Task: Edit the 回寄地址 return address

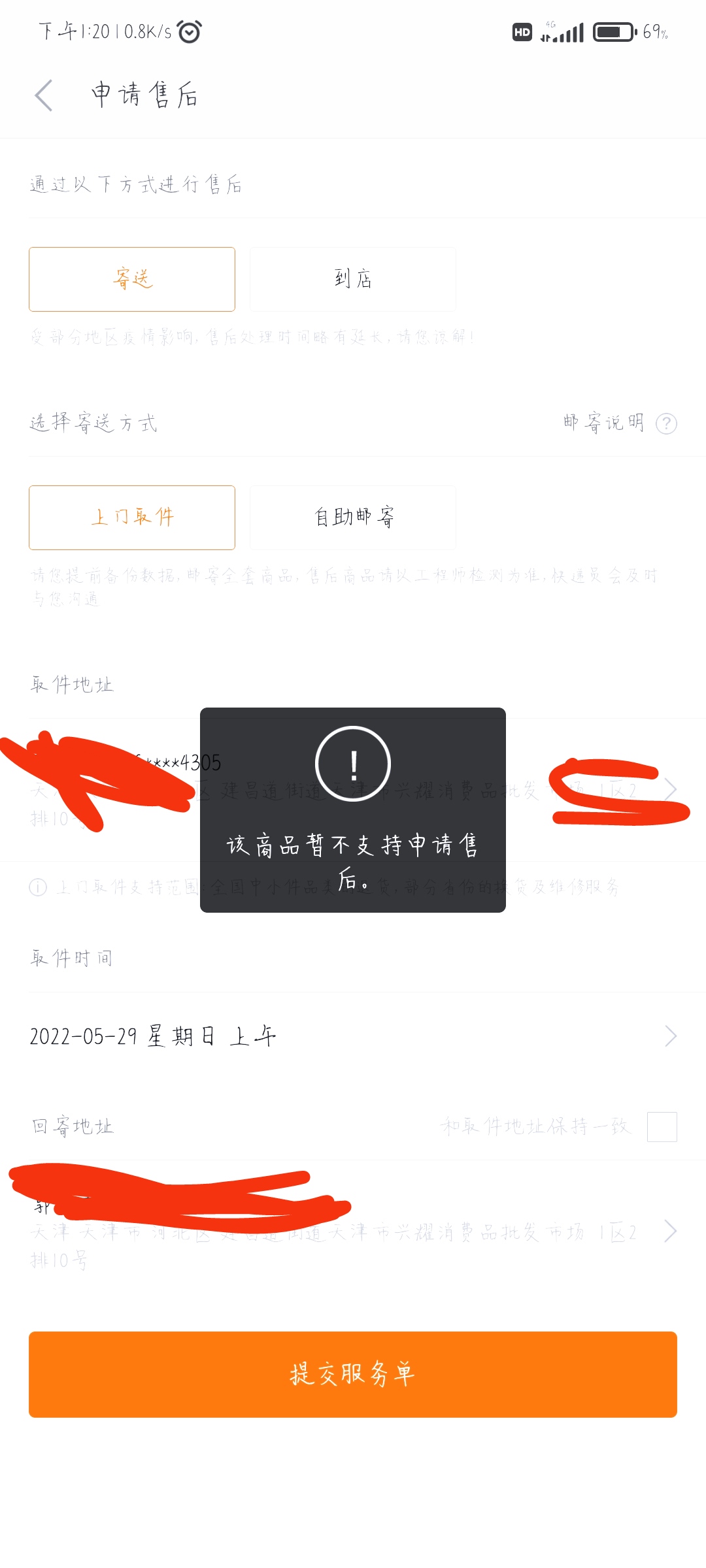Action: [353, 1232]
